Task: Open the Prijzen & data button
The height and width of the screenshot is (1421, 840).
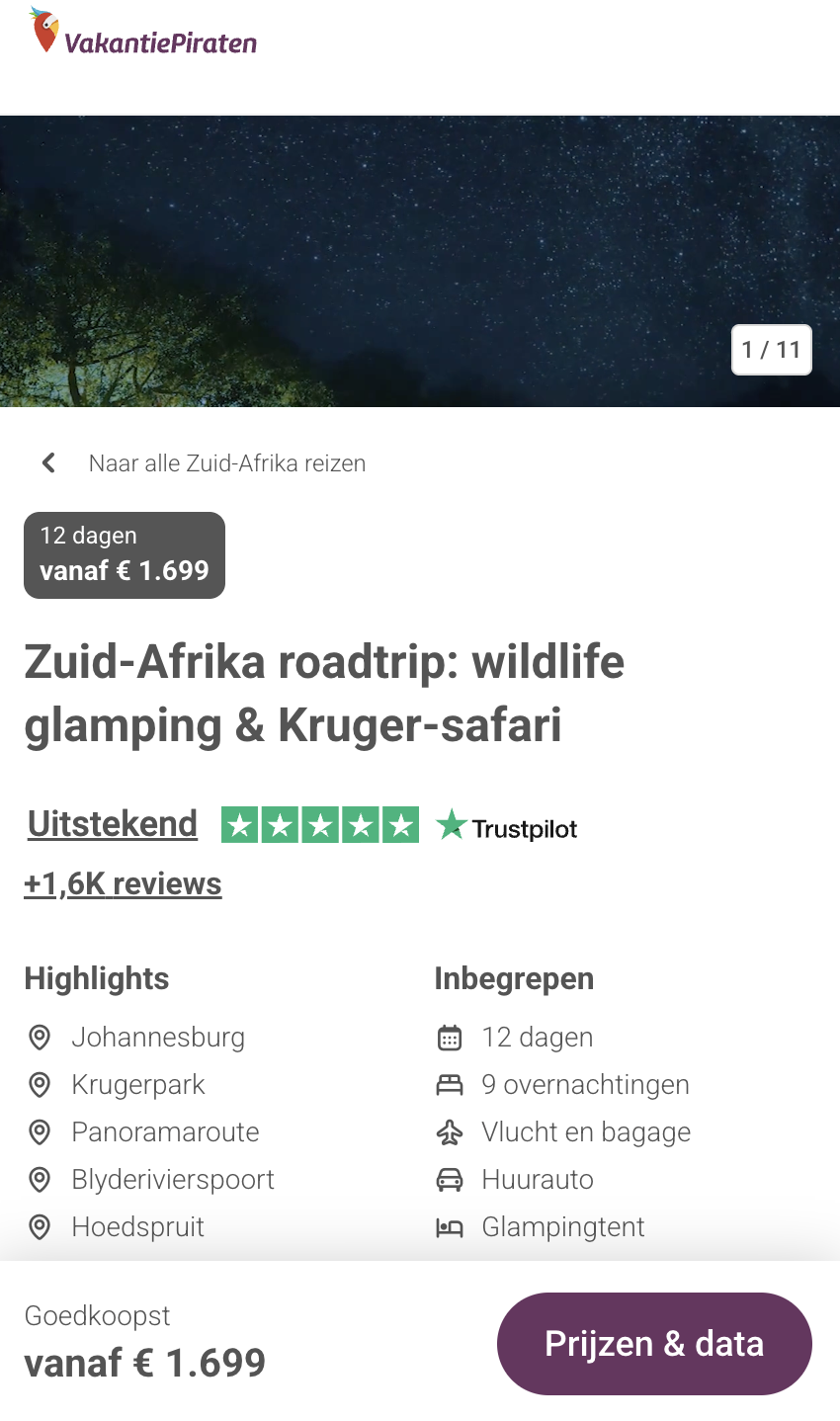Action: tap(653, 1344)
